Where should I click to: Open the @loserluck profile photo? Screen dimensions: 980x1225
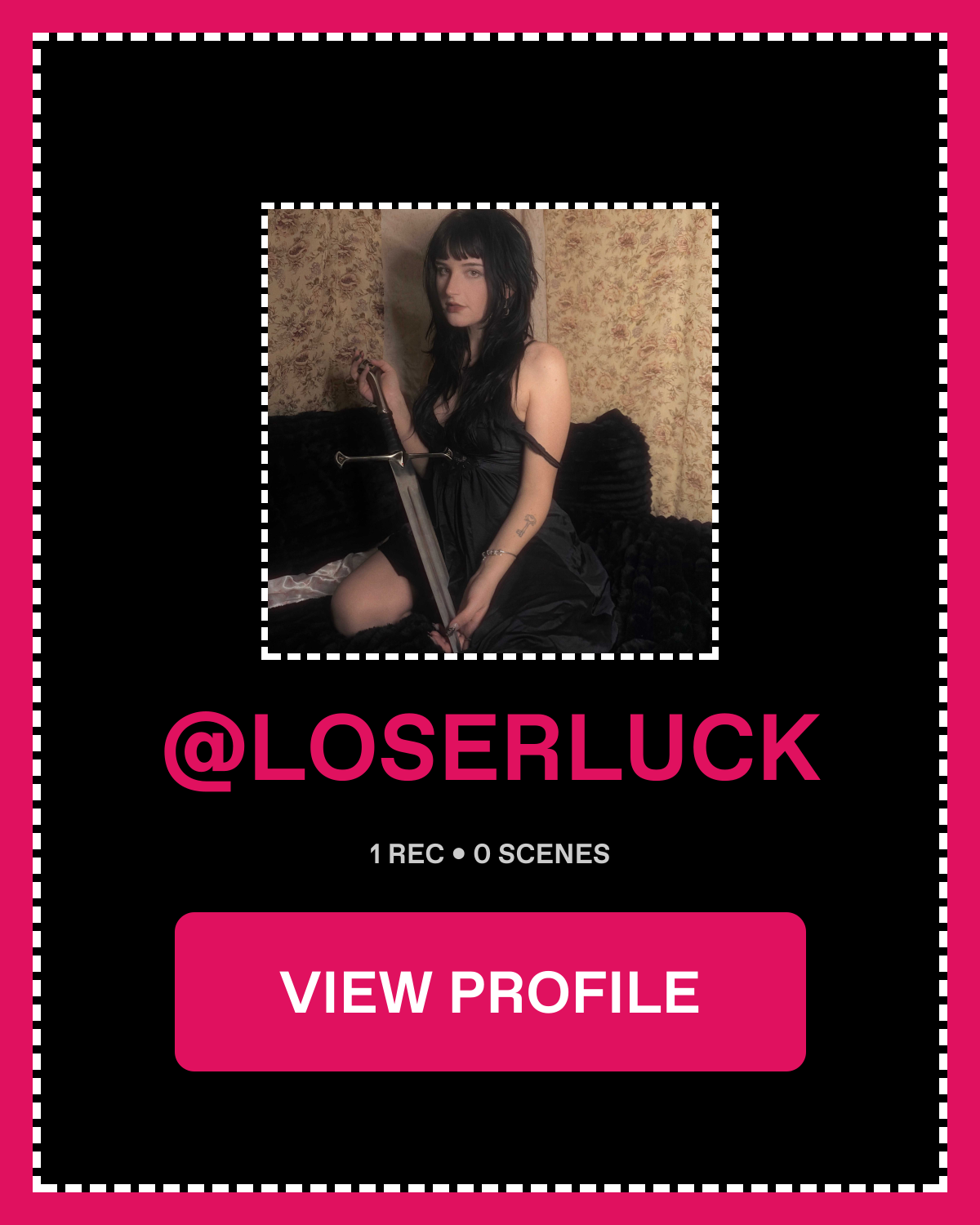(x=490, y=431)
